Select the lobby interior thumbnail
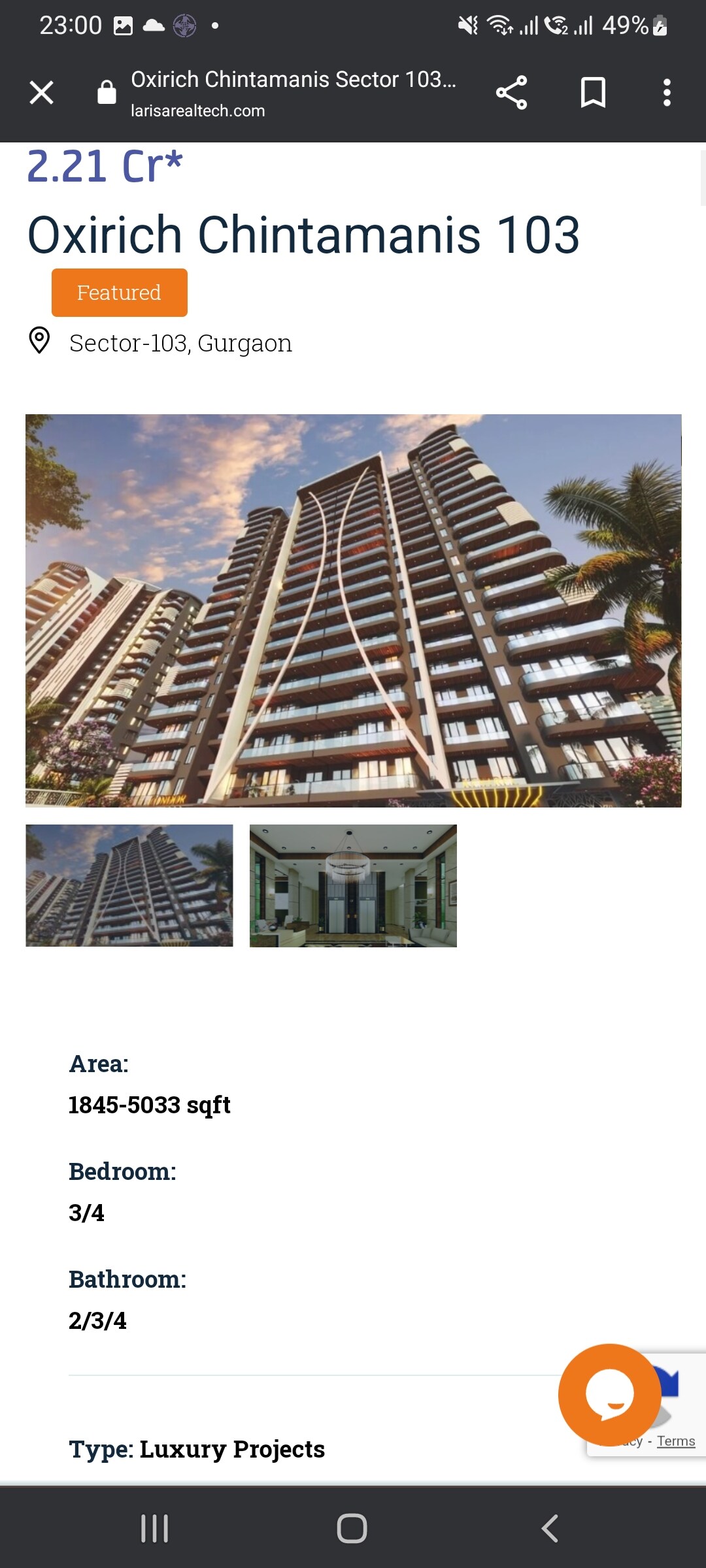The width and height of the screenshot is (706, 1568). point(353,885)
